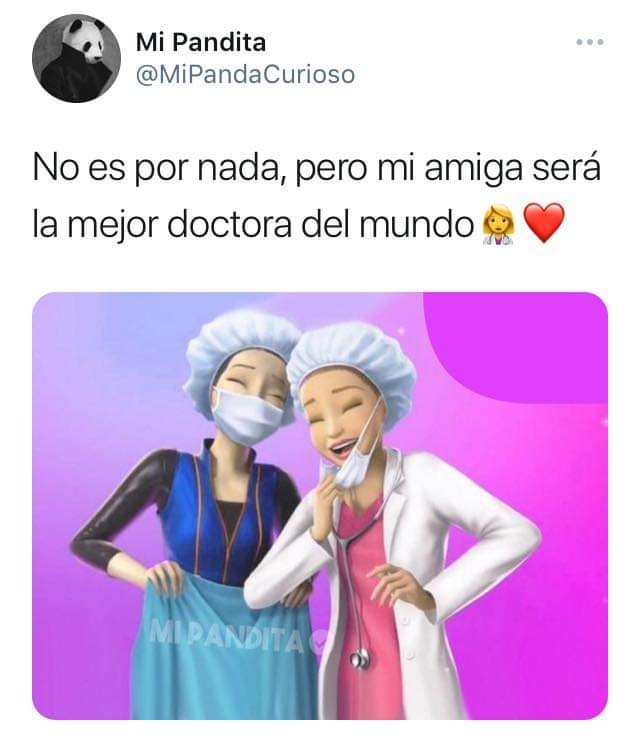This screenshot has height=748, width=640.
Task: Visit the @MiPandaCurioso profile
Action: (x=245, y=75)
